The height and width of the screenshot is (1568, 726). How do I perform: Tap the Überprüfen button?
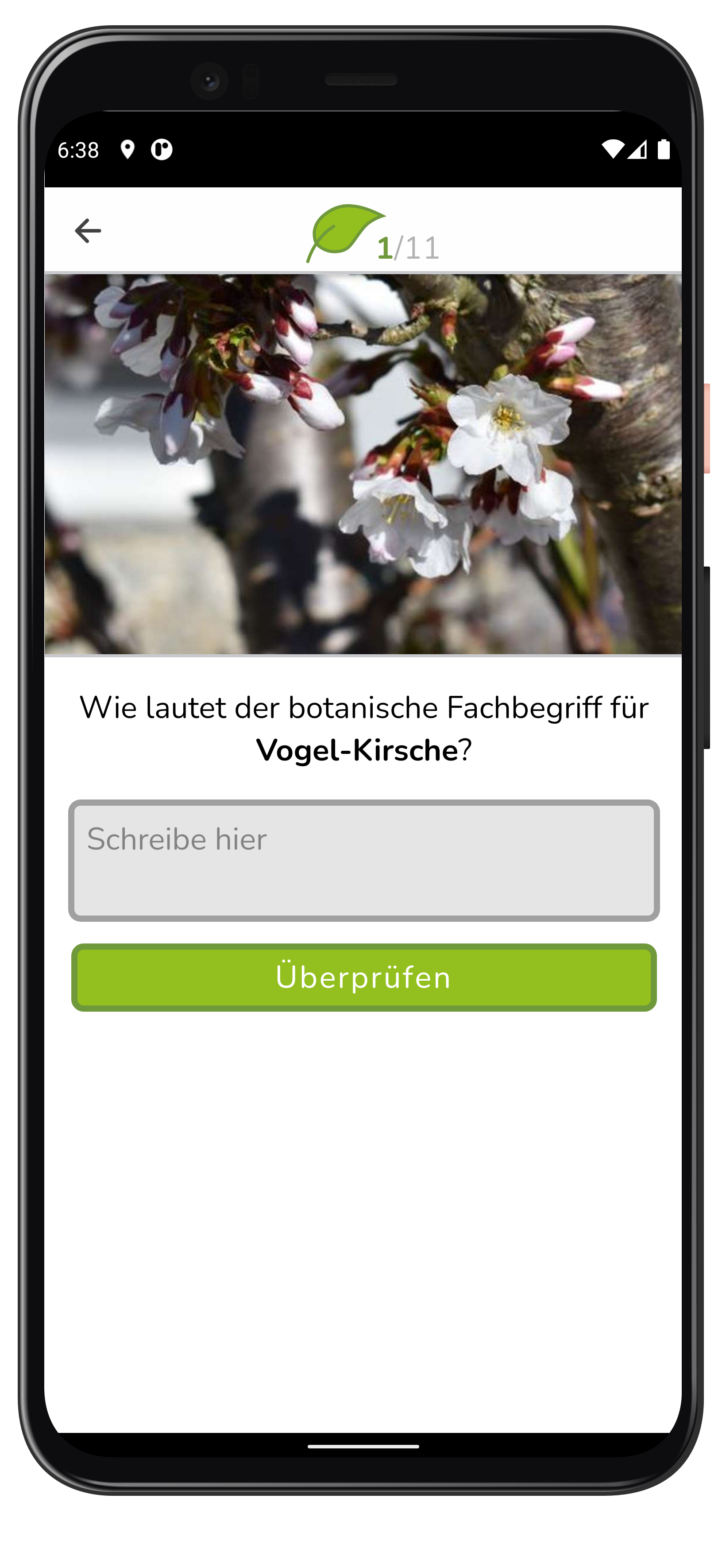pos(363,978)
